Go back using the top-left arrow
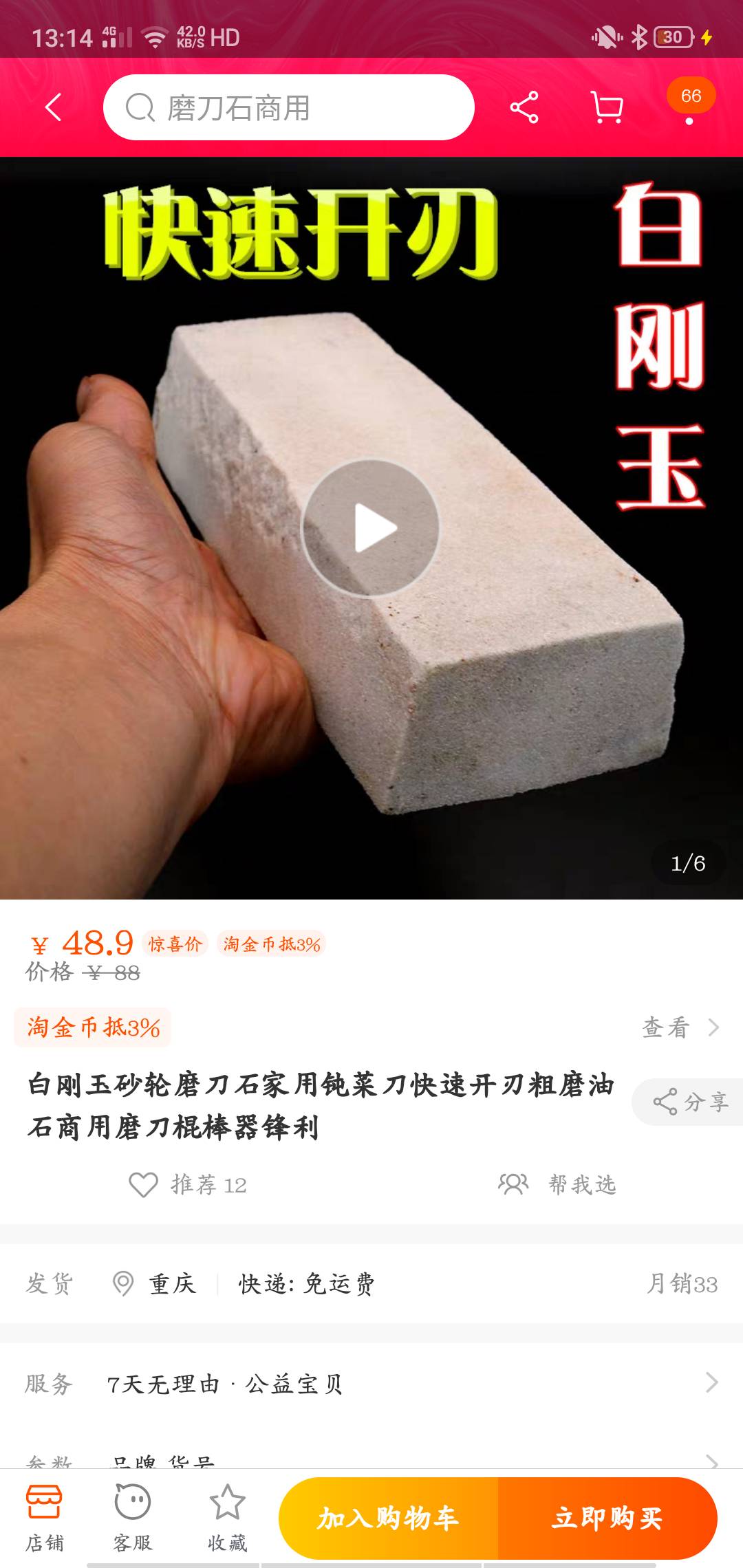This screenshot has height=1568, width=743. pyautogui.click(x=53, y=107)
